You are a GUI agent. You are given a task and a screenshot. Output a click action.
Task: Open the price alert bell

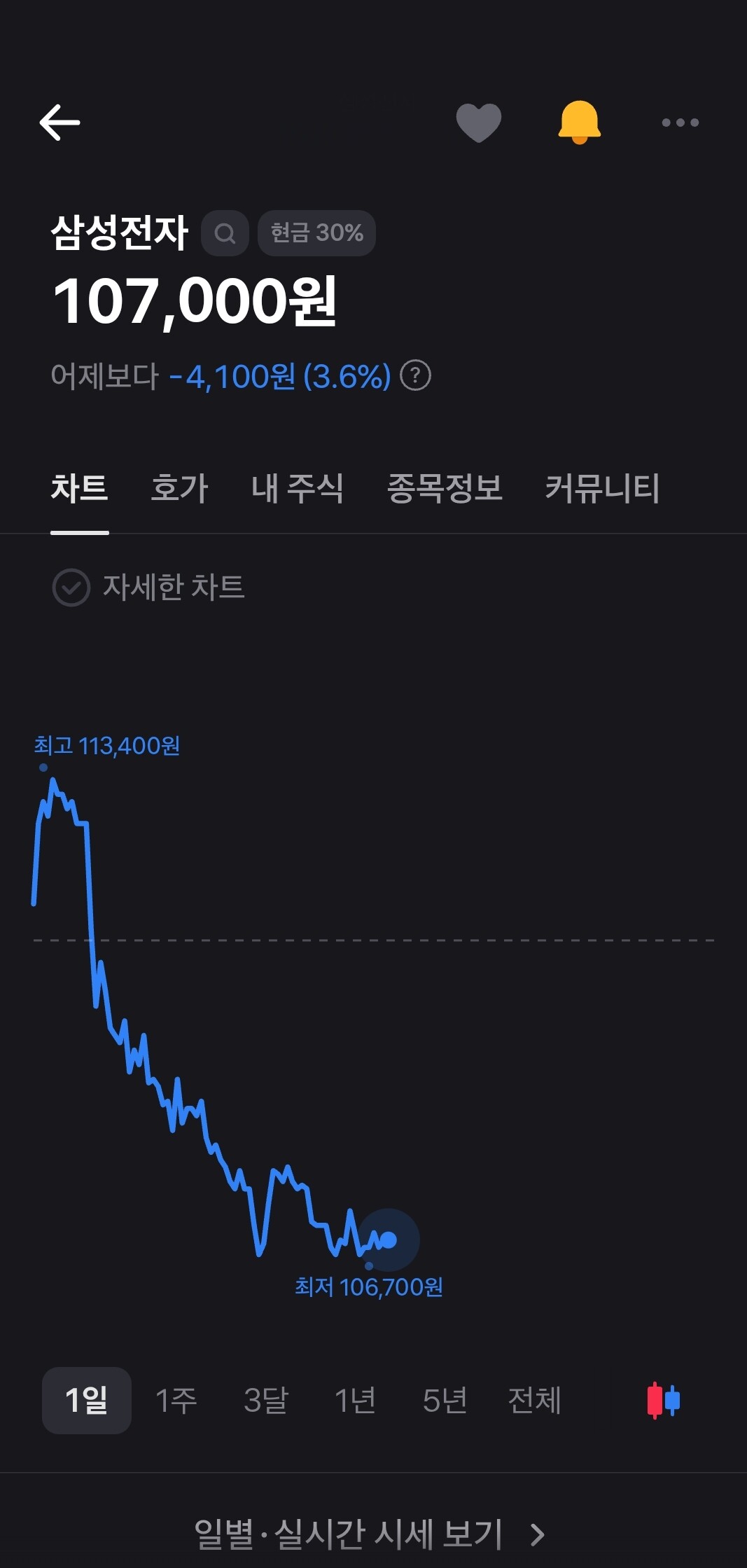[x=579, y=123]
